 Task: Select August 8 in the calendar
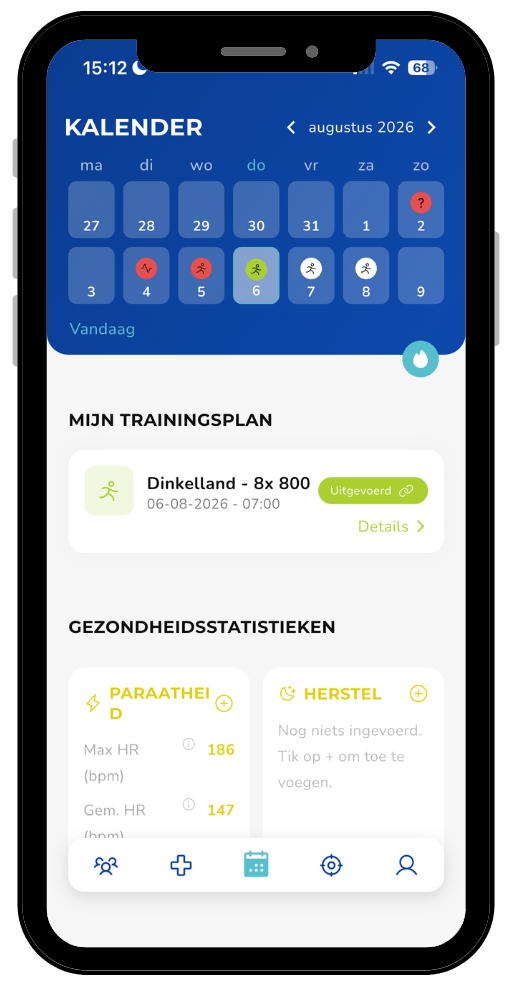click(x=366, y=276)
